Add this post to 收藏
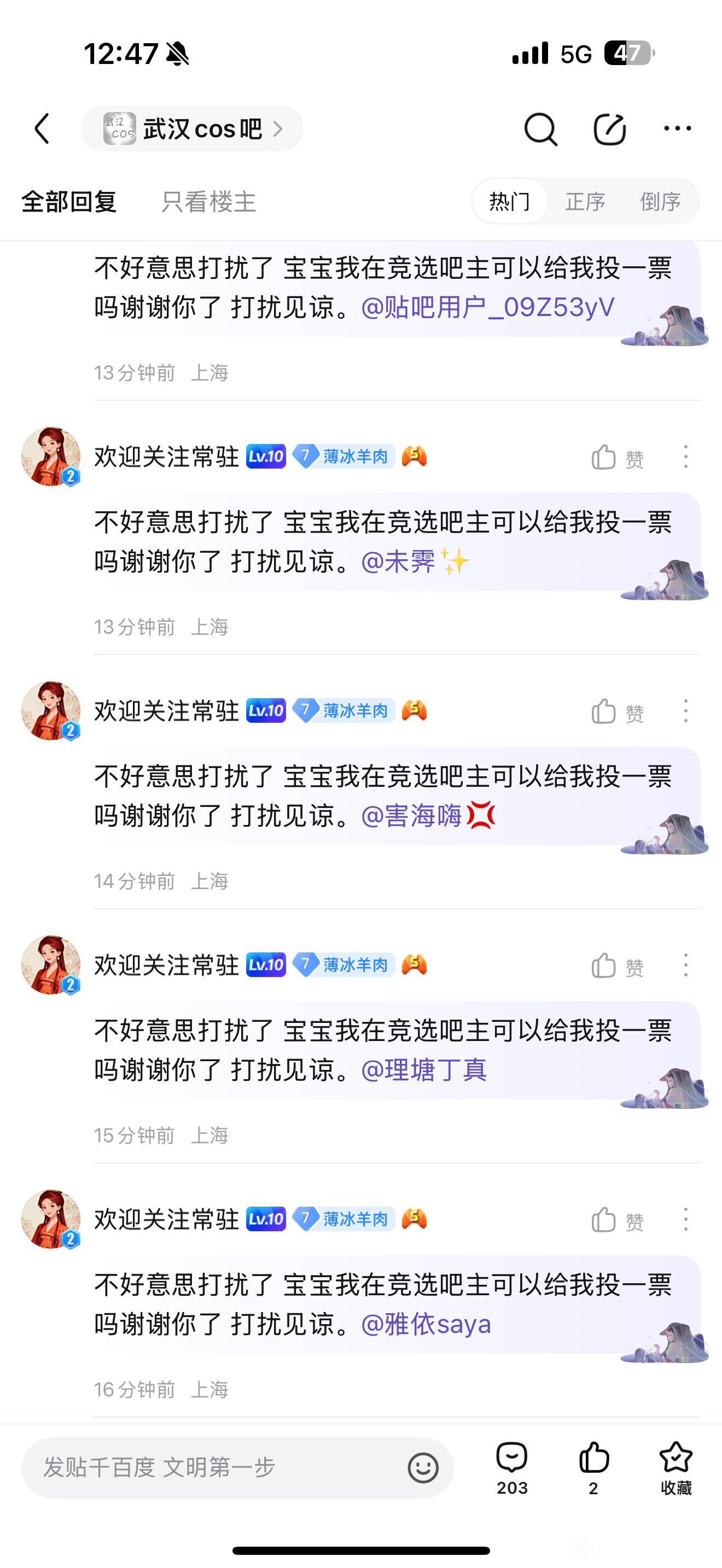Image resolution: width=722 pixels, height=1568 pixels. [676, 1467]
